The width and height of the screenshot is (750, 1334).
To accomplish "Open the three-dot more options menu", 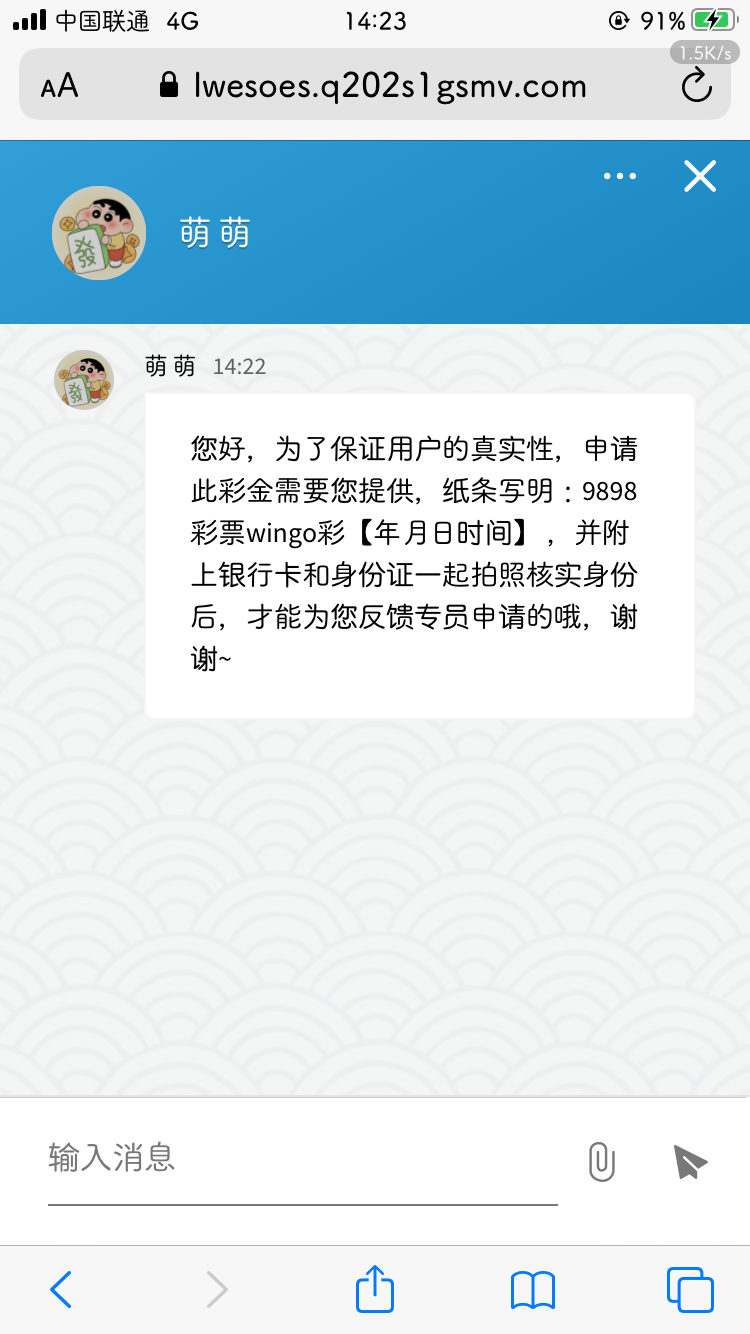I will [x=620, y=177].
